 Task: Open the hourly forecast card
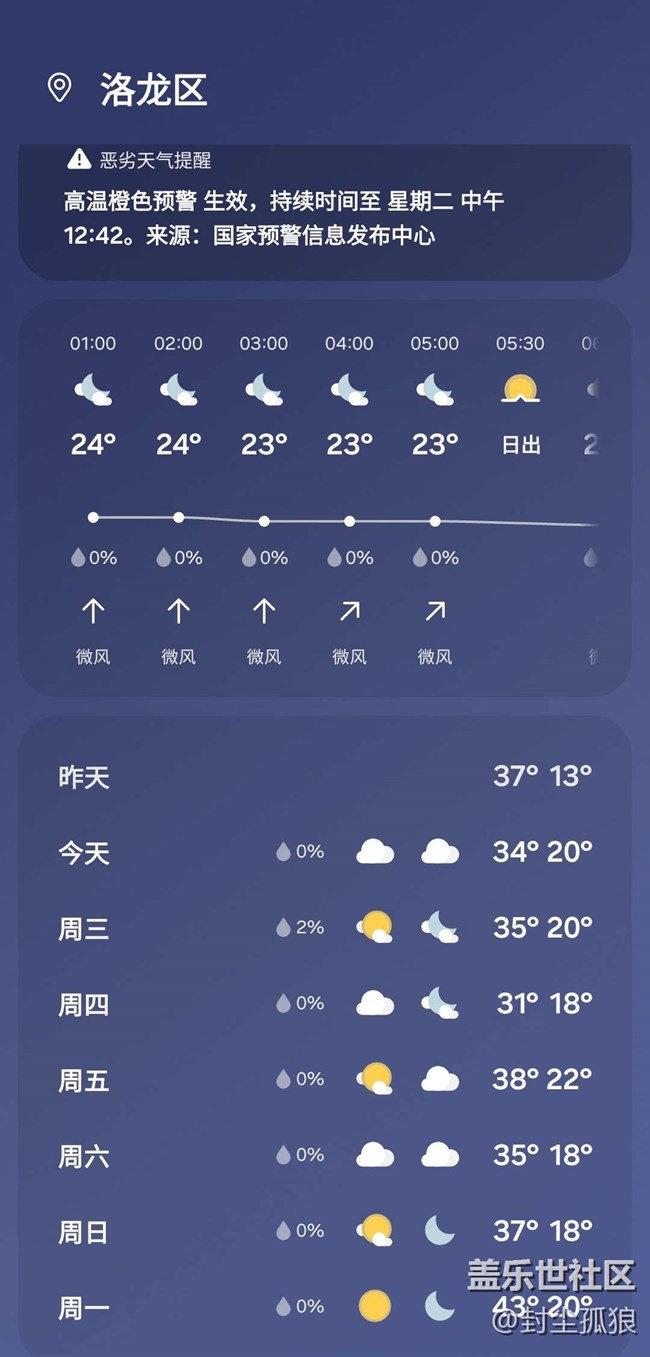click(325, 498)
